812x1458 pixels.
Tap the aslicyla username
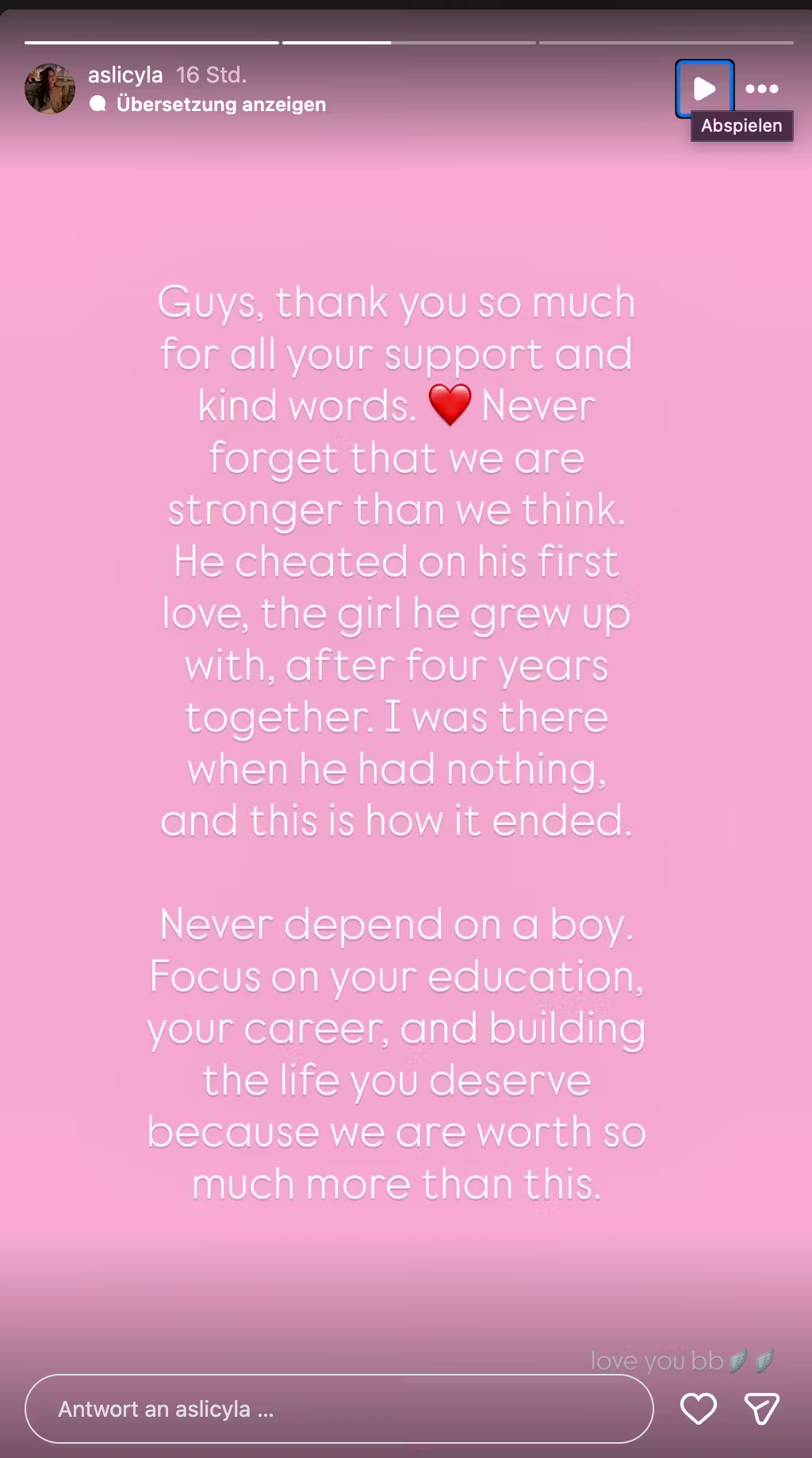pos(125,75)
